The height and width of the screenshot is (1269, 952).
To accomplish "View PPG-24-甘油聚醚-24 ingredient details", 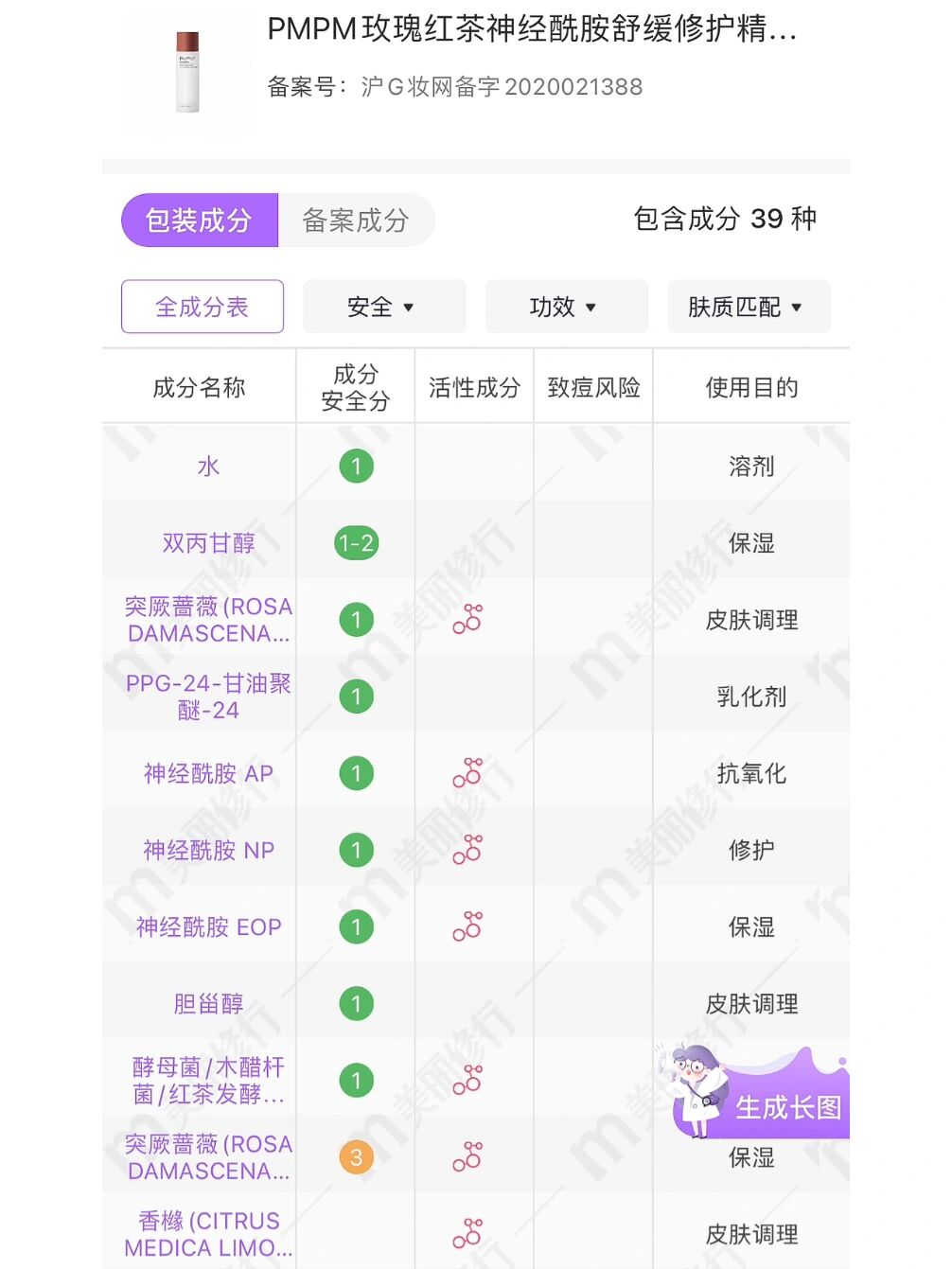I will click(x=208, y=696).
